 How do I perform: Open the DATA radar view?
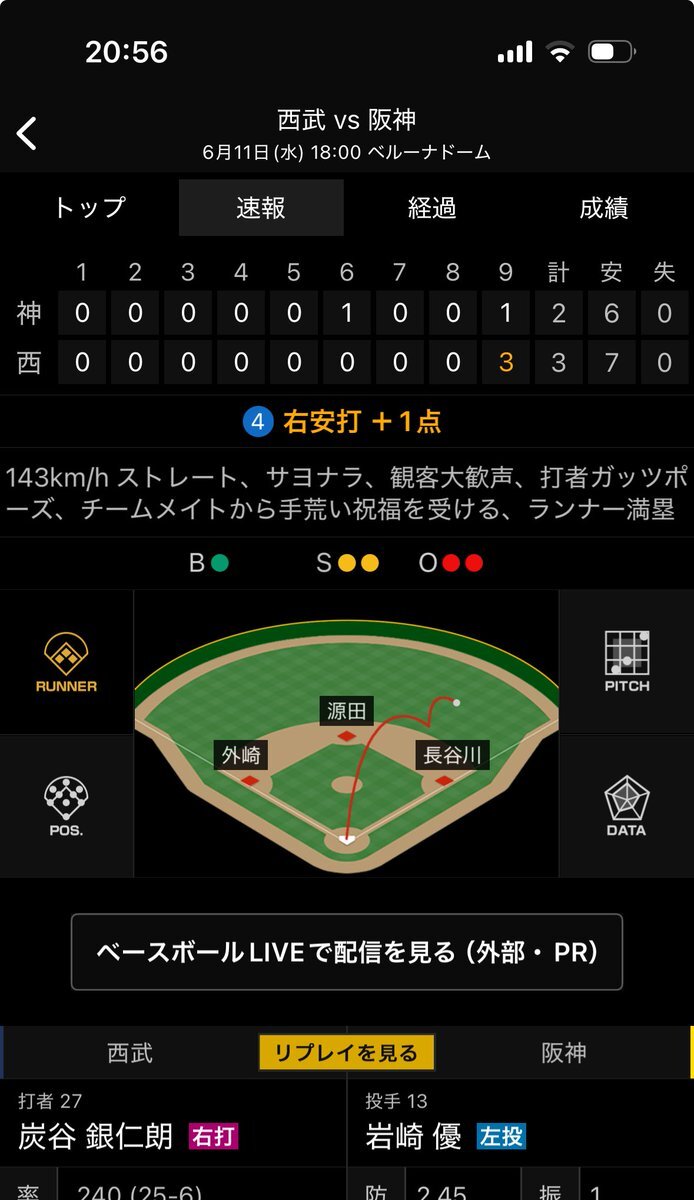click(x=627, y=806)
